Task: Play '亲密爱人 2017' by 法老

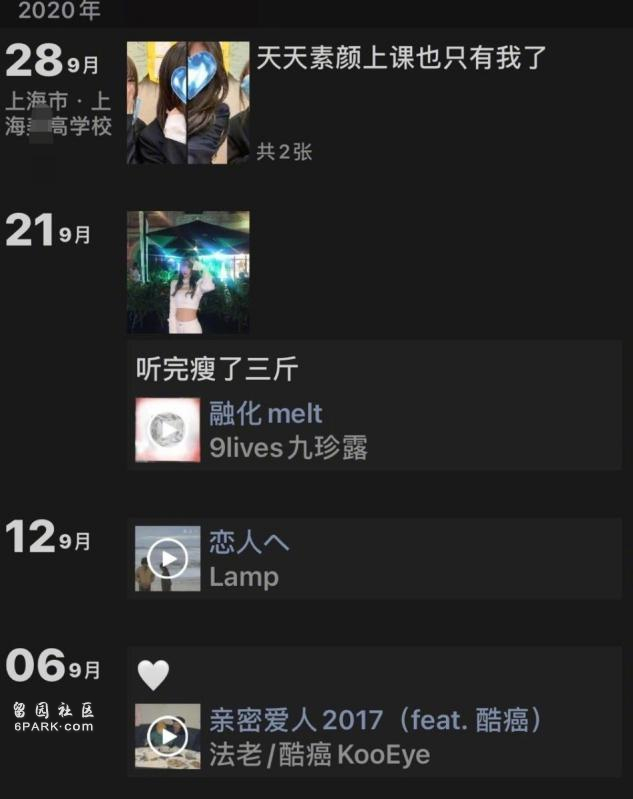Action: pos(167,736)
